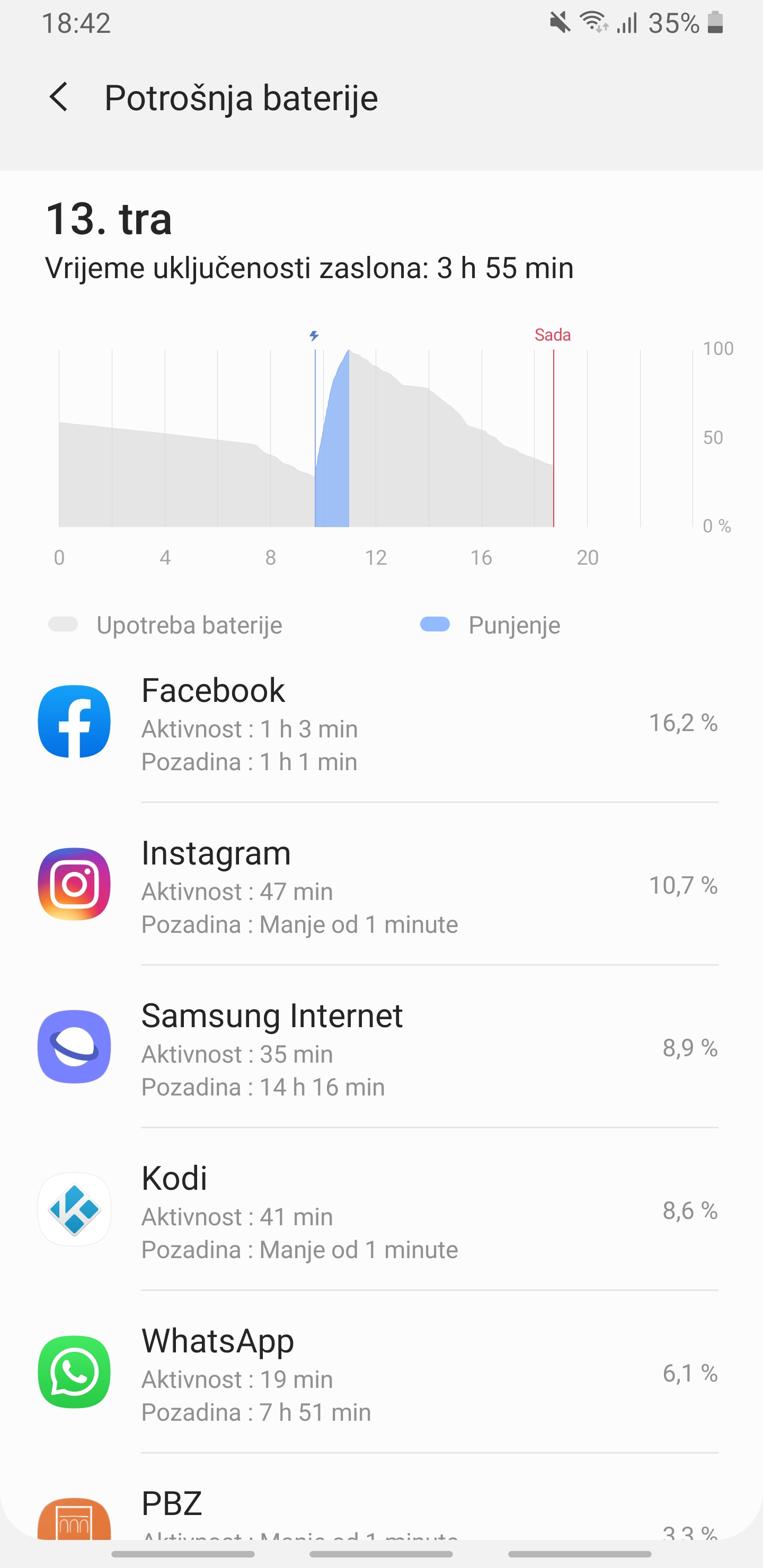
Task: Open Facebook battery usage details
Action: 378,723
